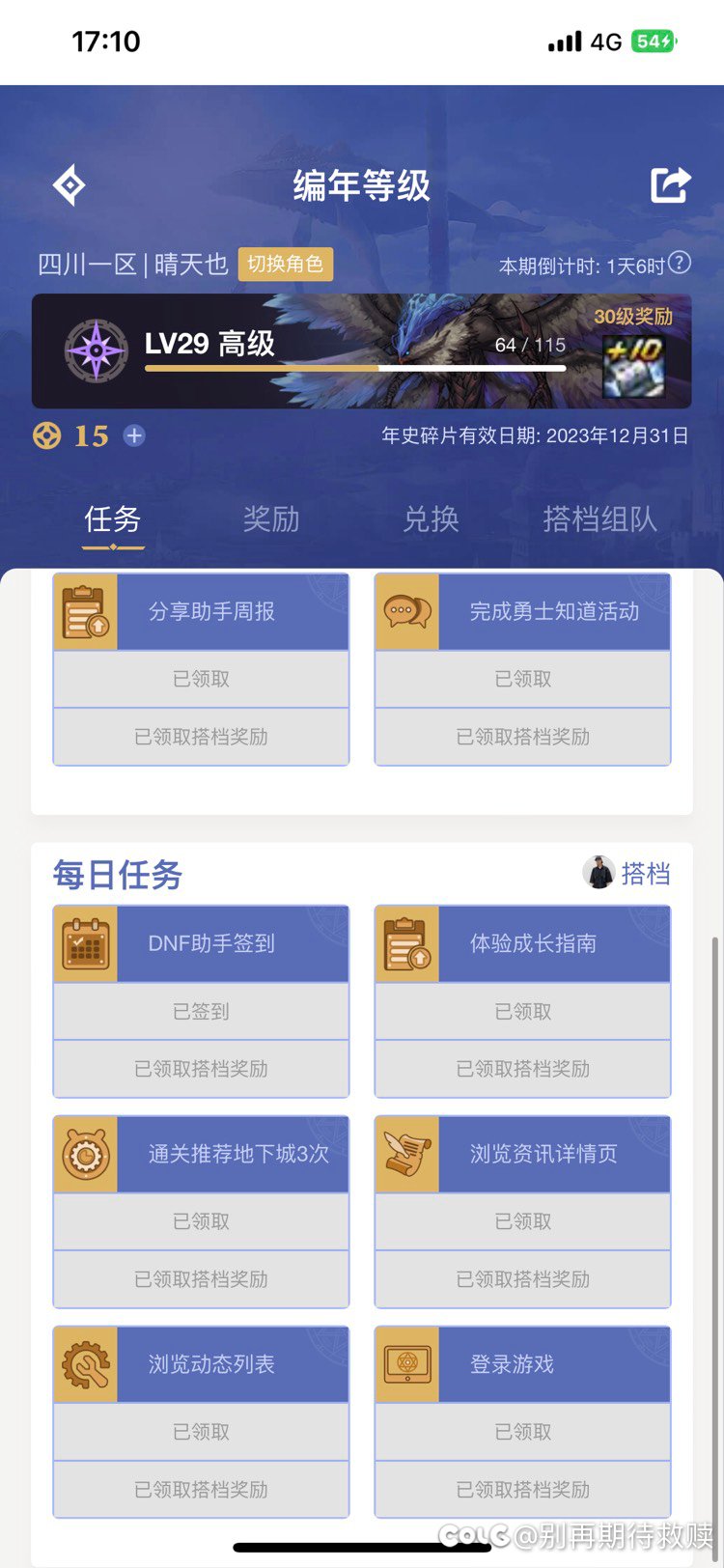Click the 已领取搭档奖励 row under 登录游戏
The height and width of the screenshot is (1568, 724).
point(521,1489)
